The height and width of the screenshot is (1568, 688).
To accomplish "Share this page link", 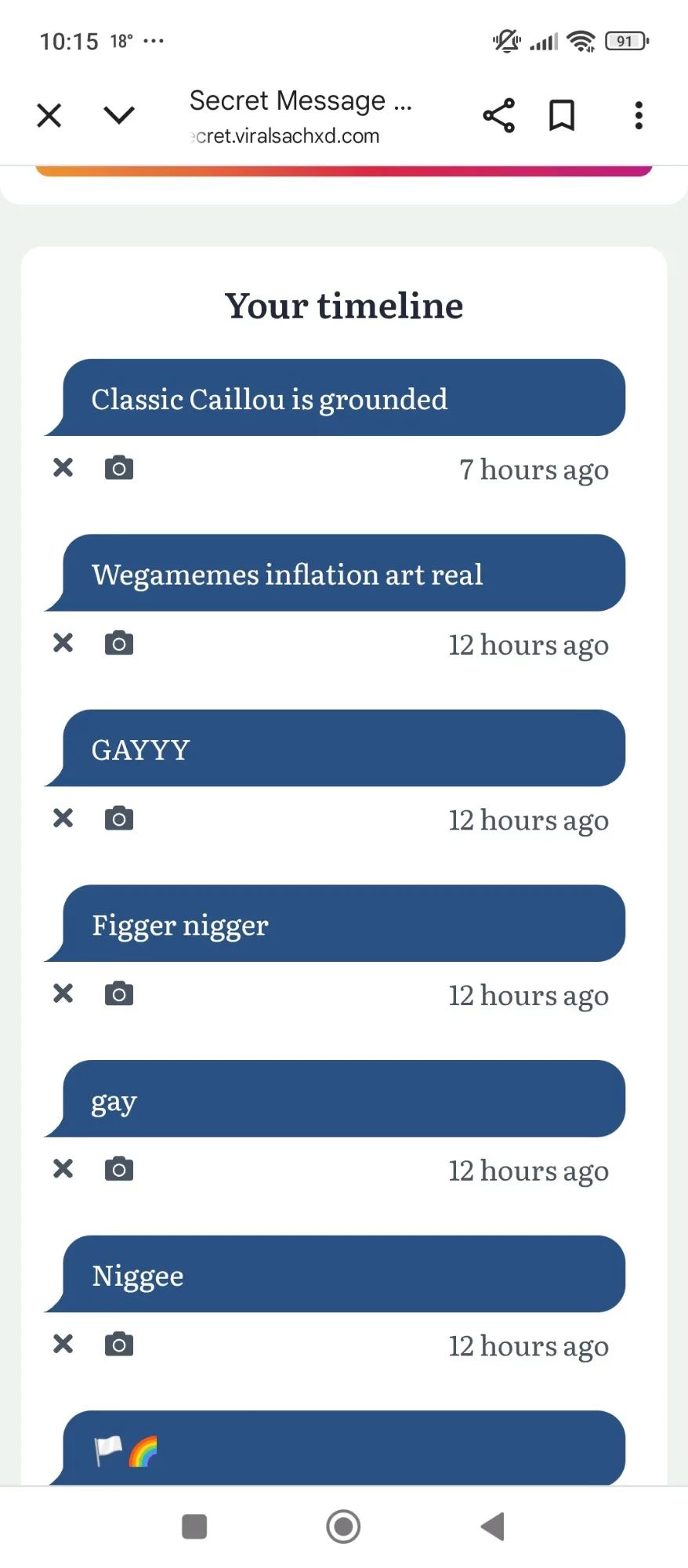I will click(498, 115).
